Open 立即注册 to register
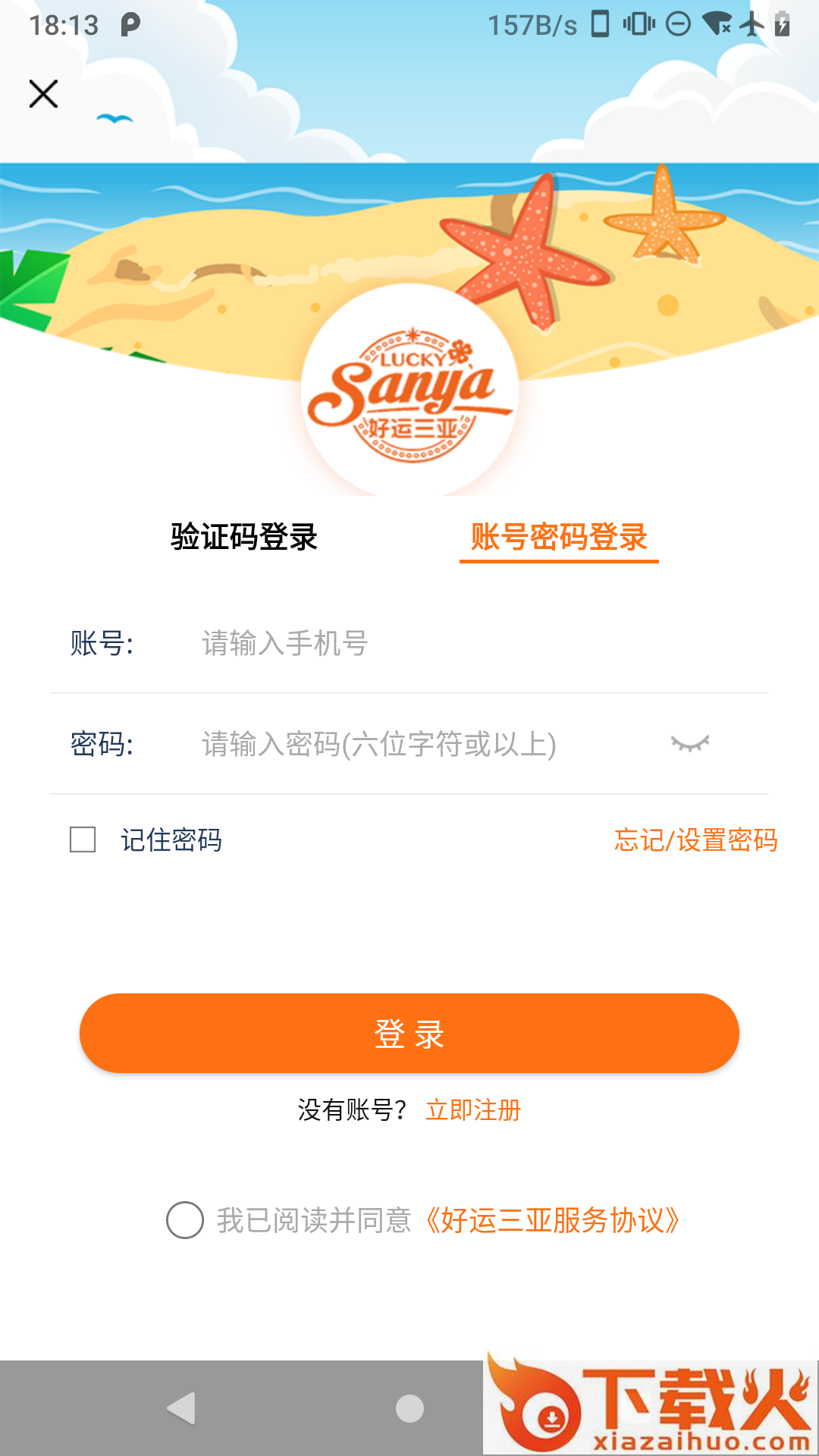The width and height of the screenshot is (819, 1456). tap(473, 1110)
